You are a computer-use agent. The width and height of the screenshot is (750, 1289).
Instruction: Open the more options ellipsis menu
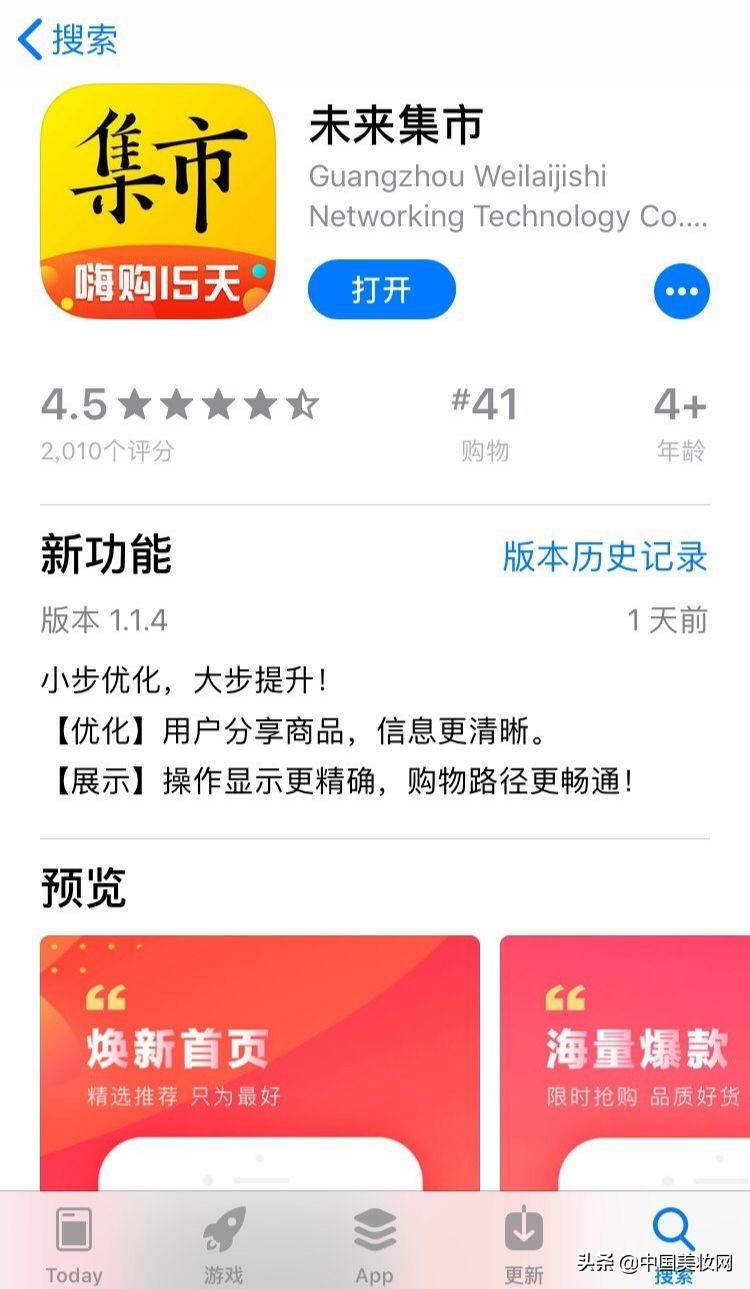point(681,291)
